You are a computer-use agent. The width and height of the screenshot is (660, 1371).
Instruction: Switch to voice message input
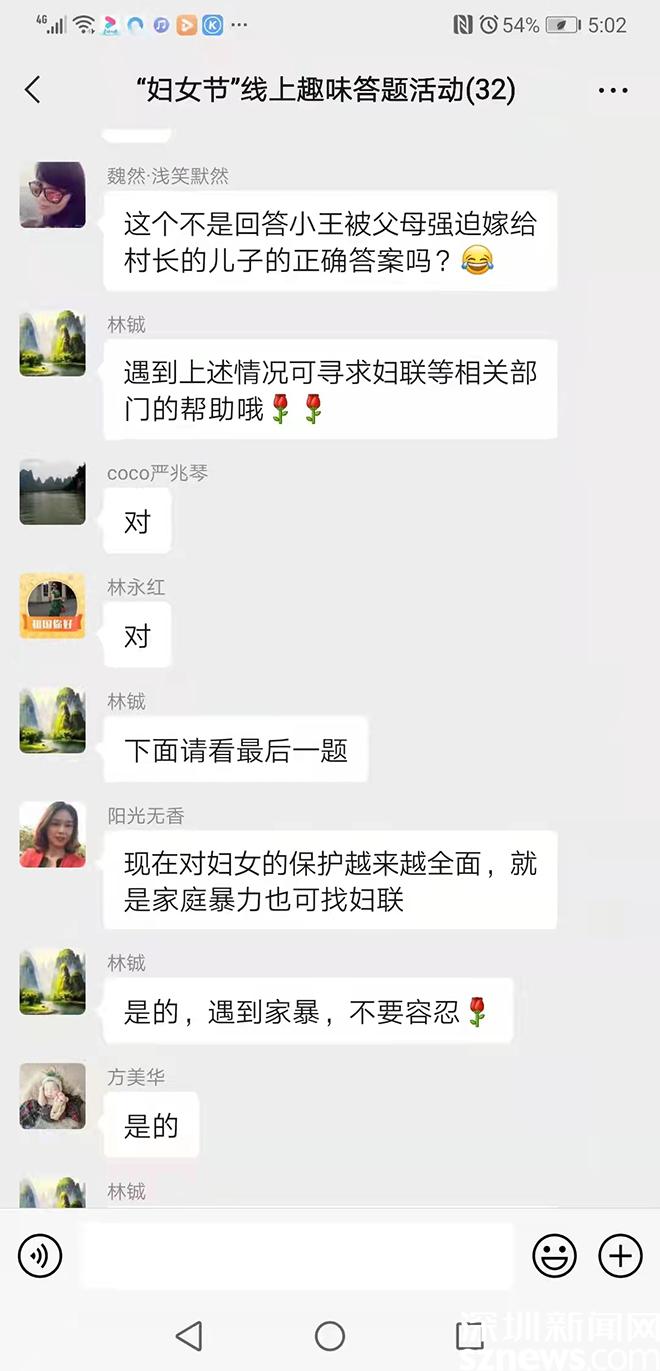click(x=40, y=1255)
